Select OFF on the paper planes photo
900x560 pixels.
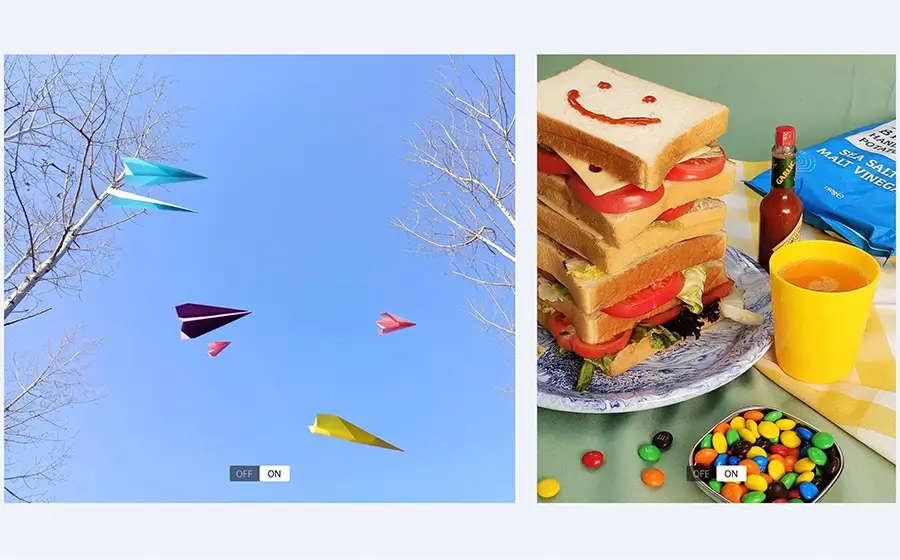pos(244,474)
